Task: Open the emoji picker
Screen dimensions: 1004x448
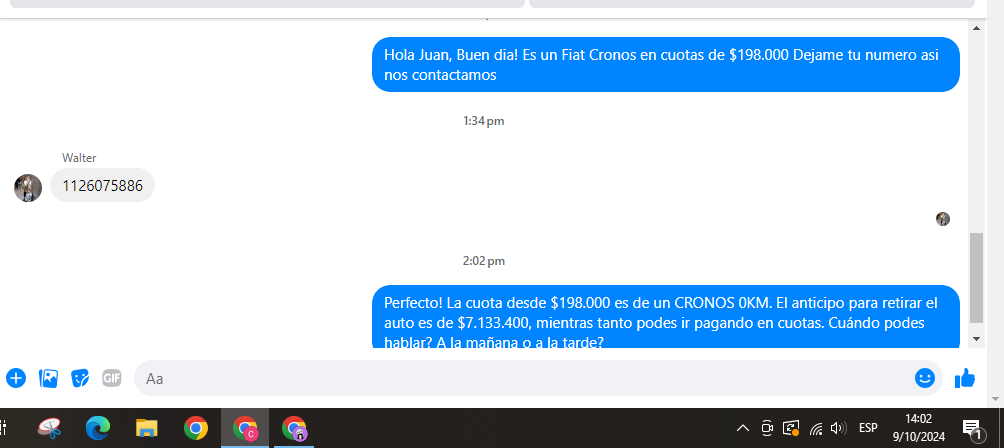Action: [x=925, y=378]
